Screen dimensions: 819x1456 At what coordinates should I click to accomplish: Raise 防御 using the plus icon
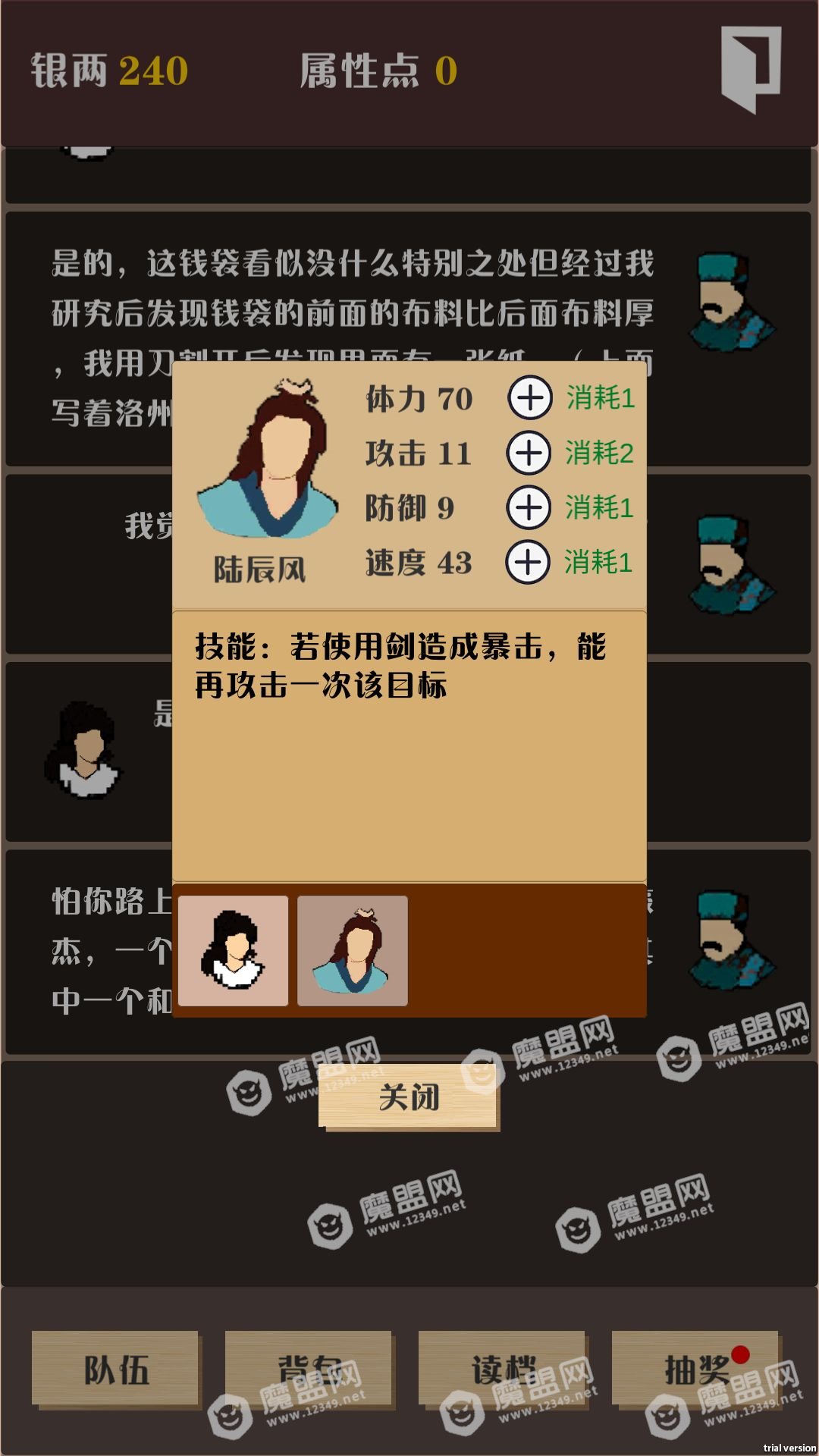[529, 507]
